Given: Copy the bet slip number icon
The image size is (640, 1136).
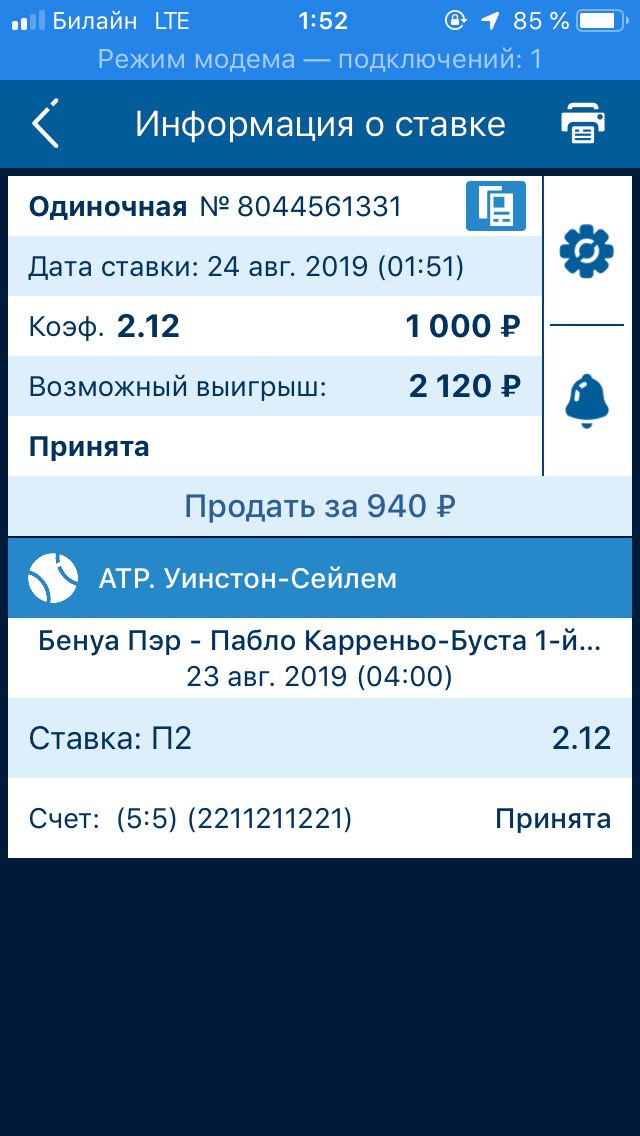Looking at the screenshot, I should coord(496,206).
